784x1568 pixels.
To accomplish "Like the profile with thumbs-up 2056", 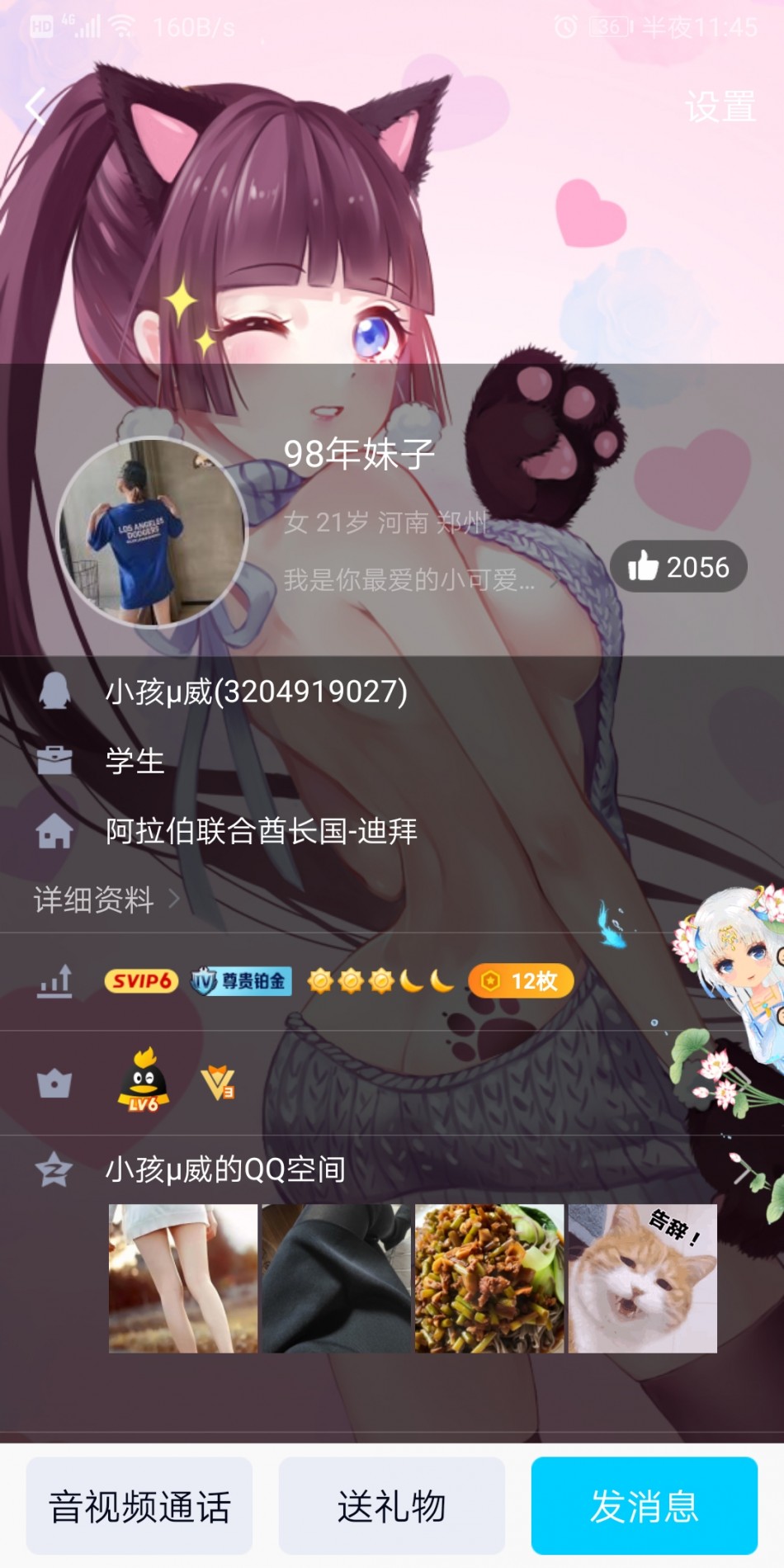I will pos(678,567).
